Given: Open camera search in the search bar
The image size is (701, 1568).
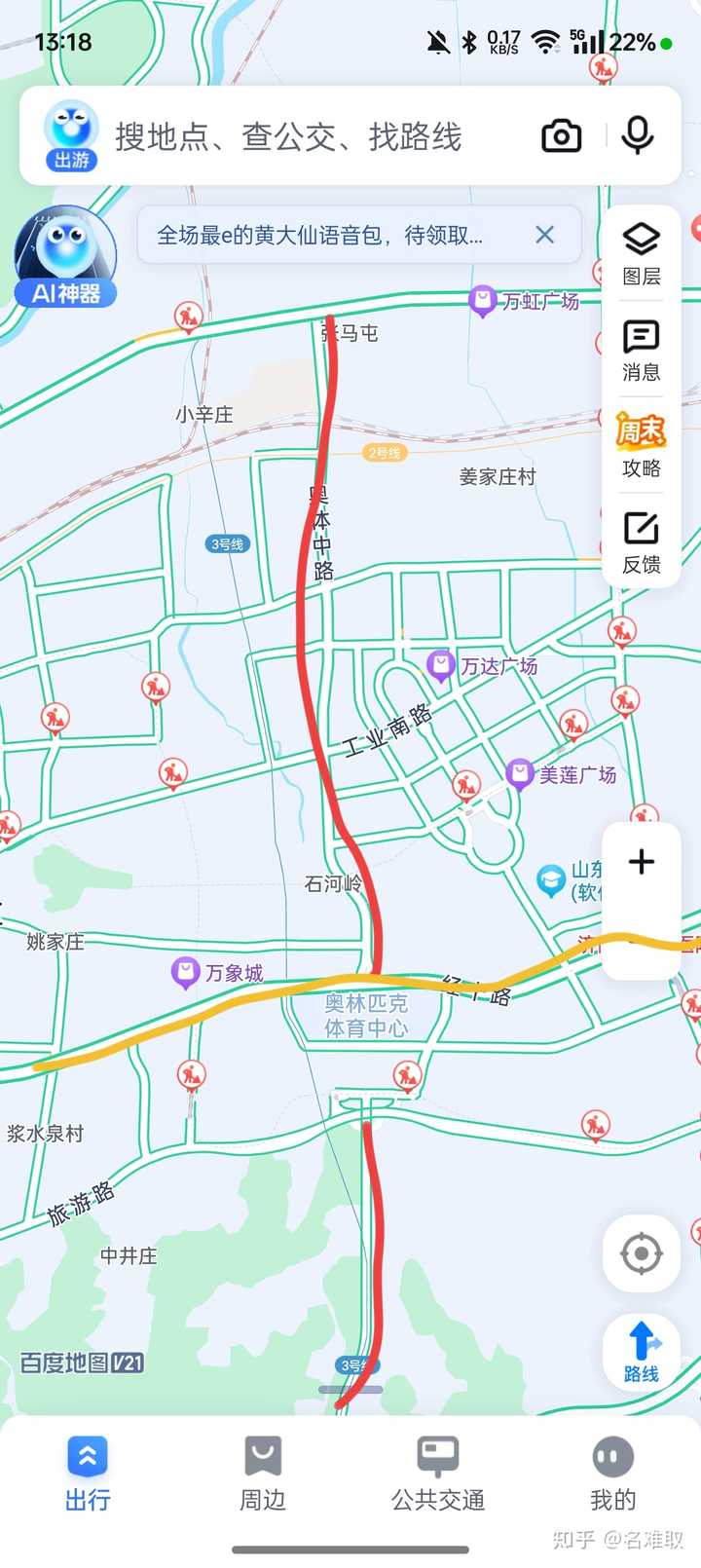Looking at the screenshot, I should (561, 136).
